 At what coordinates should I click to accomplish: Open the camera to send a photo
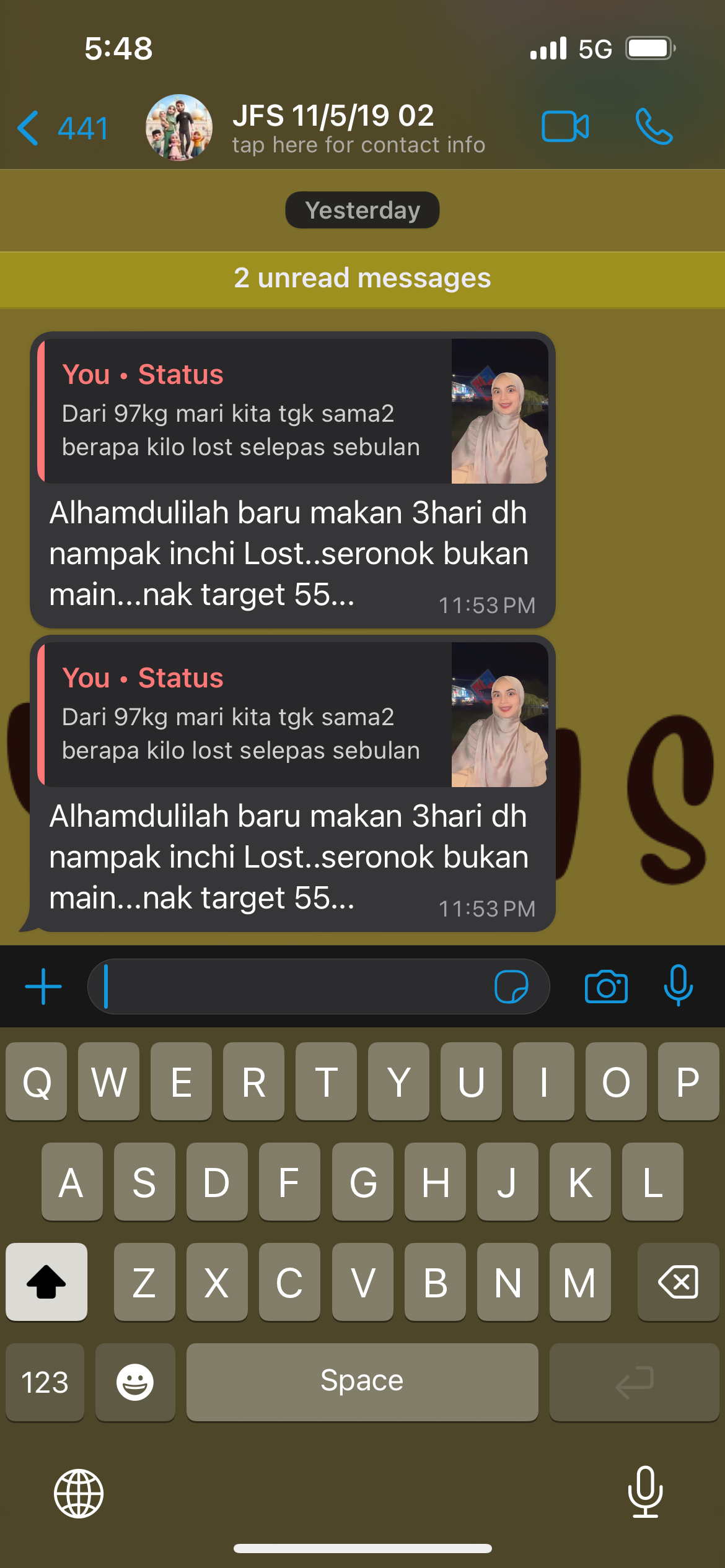(606, 986)
